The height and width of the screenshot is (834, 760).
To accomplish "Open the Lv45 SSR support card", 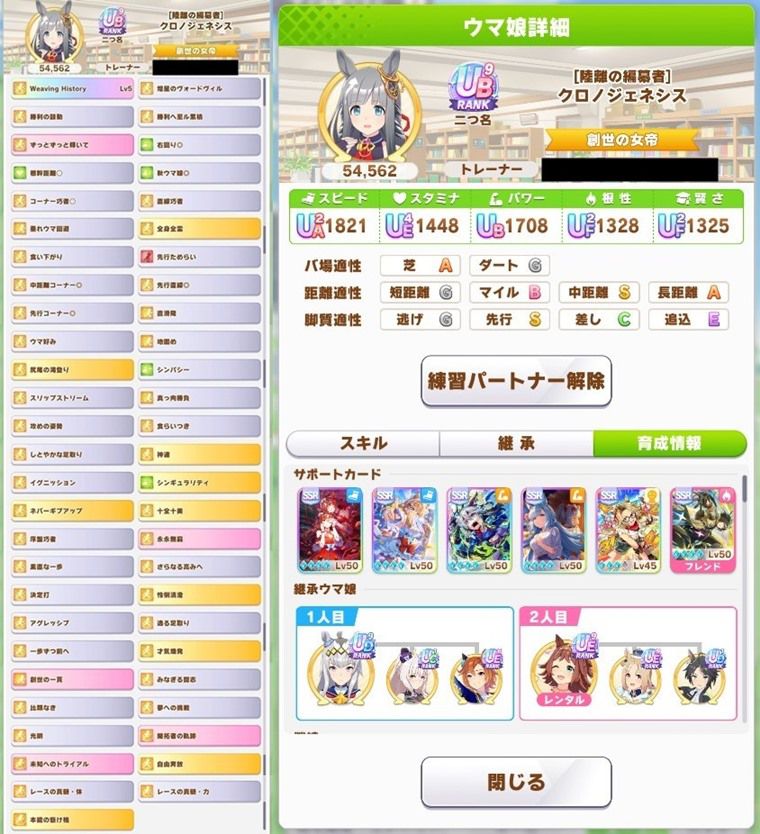I will tap(628, 530).
